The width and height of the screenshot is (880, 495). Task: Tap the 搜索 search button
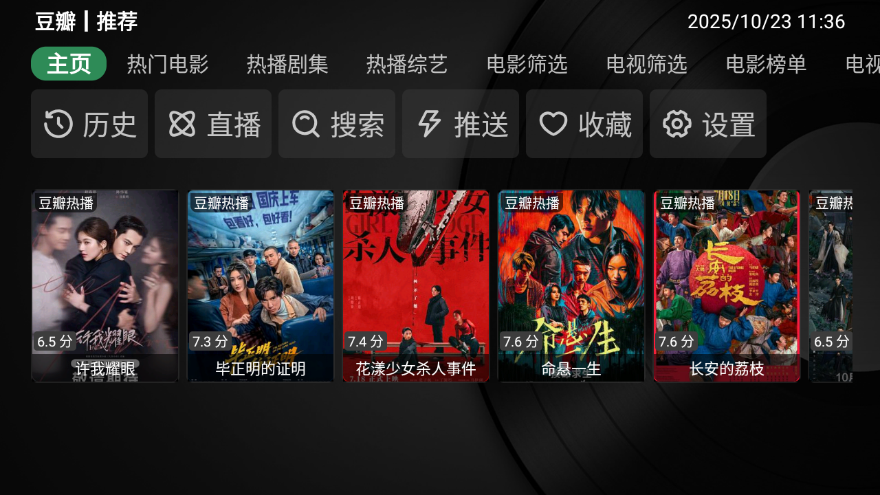point(337,124)
